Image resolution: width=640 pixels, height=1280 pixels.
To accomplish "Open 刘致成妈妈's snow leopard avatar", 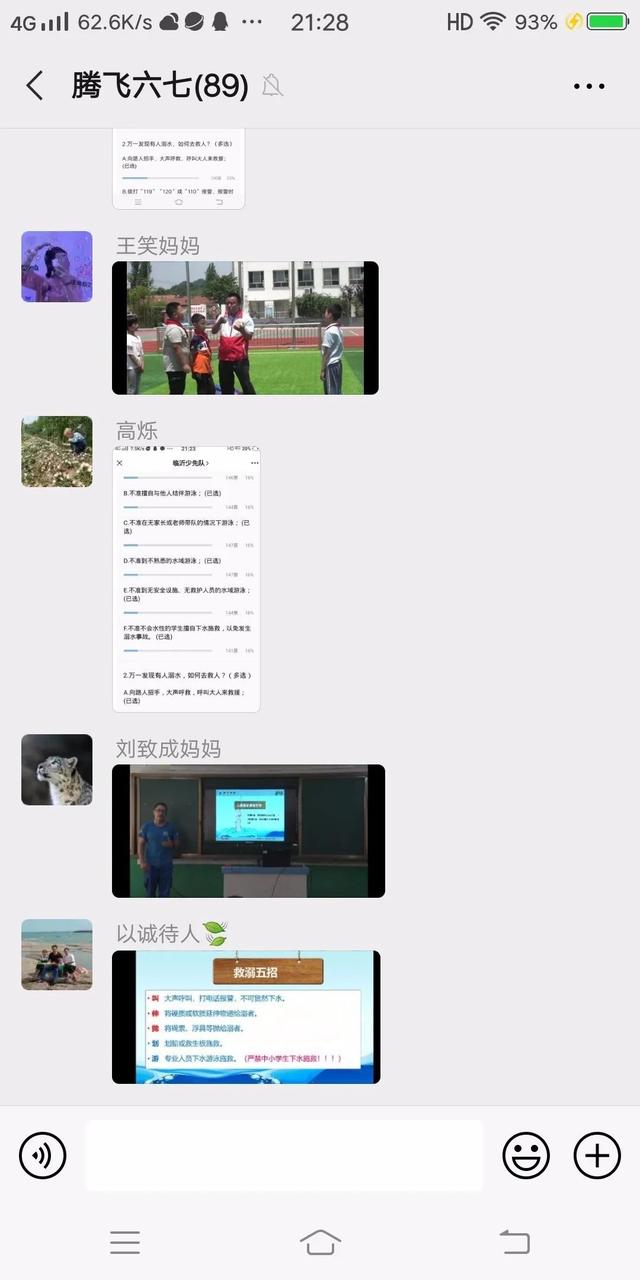I will point(57,770).
